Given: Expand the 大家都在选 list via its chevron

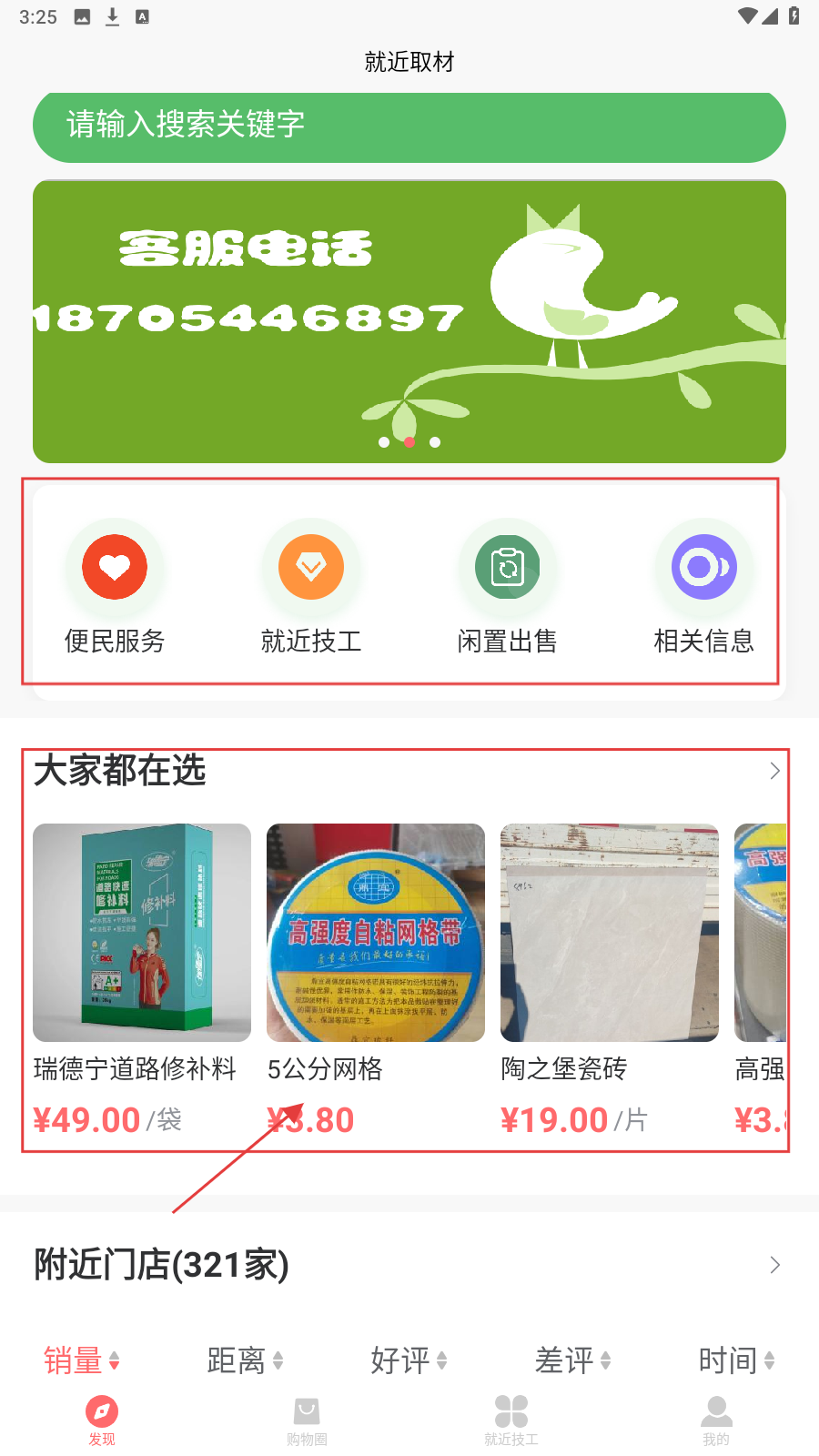Looking at the screenshot, I should click(774, 771).
